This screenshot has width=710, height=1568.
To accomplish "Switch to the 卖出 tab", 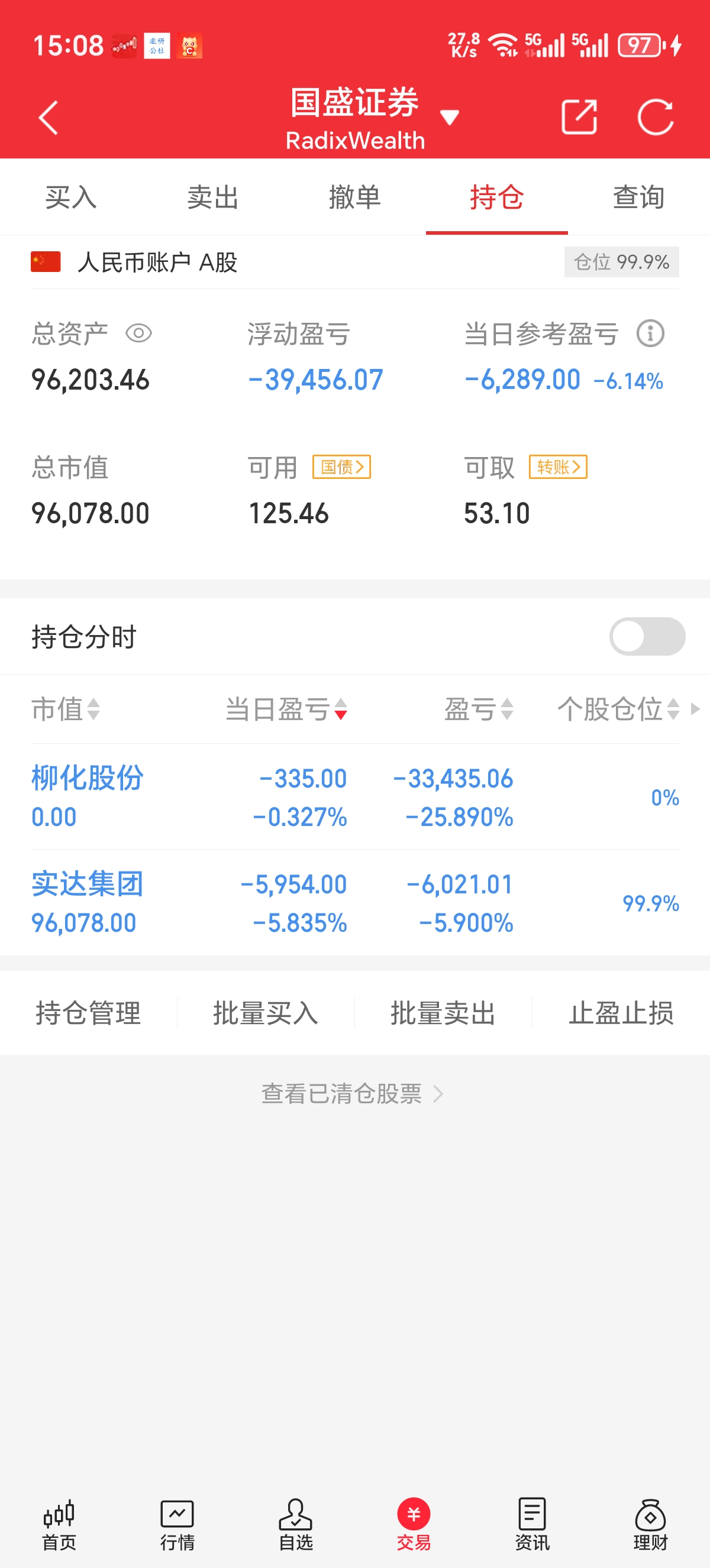I will pos(212,197).
